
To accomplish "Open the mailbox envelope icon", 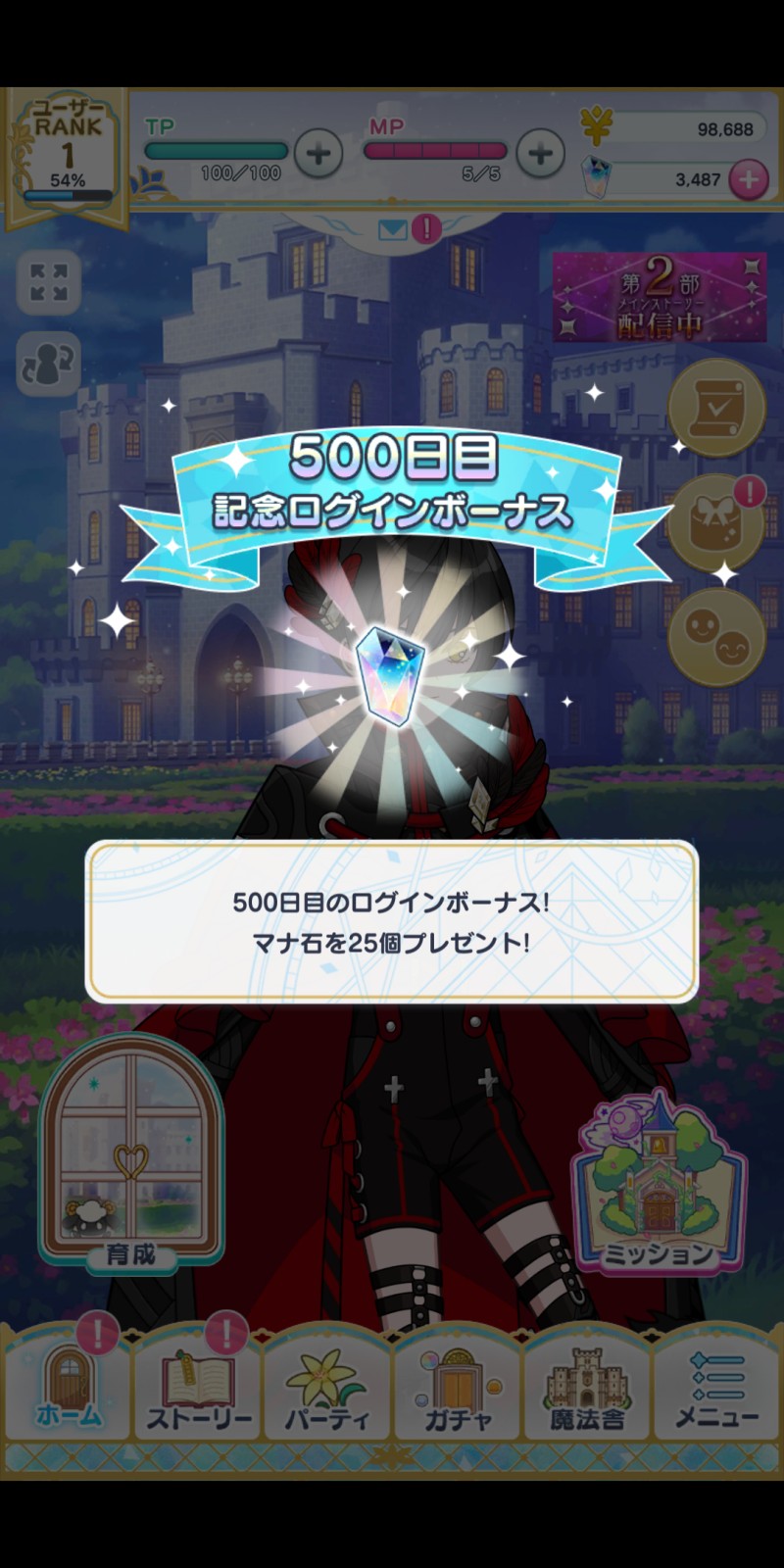I will point(393,230).
